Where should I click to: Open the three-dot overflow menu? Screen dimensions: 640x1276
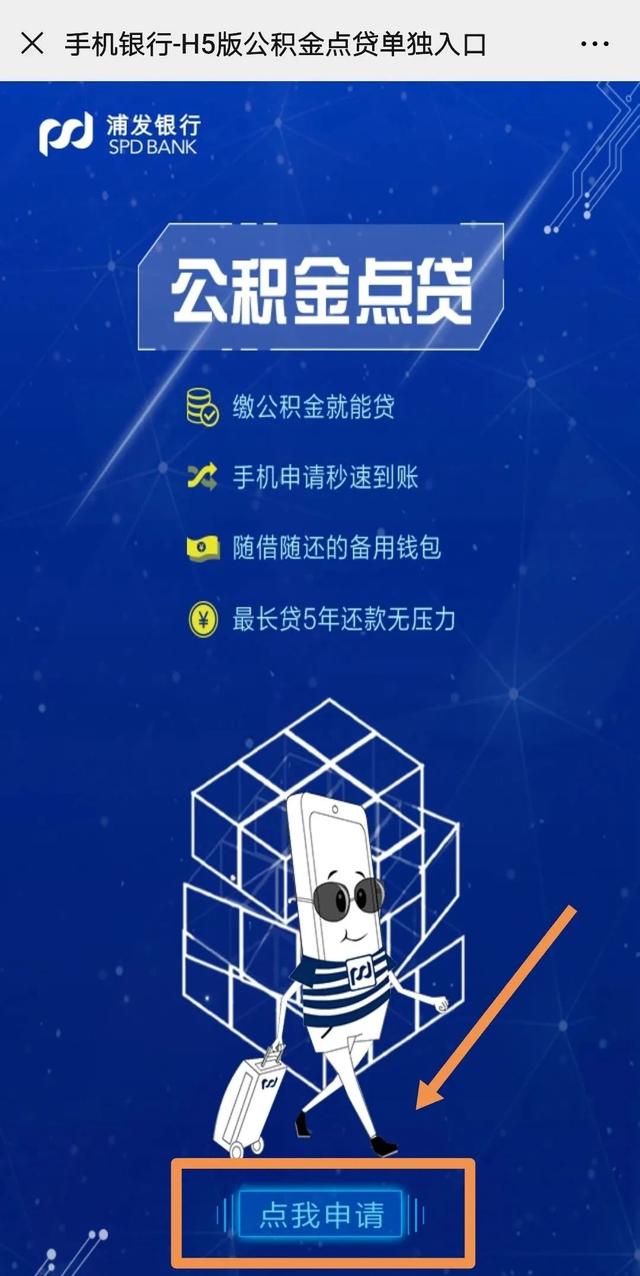(x=594, y=44)
